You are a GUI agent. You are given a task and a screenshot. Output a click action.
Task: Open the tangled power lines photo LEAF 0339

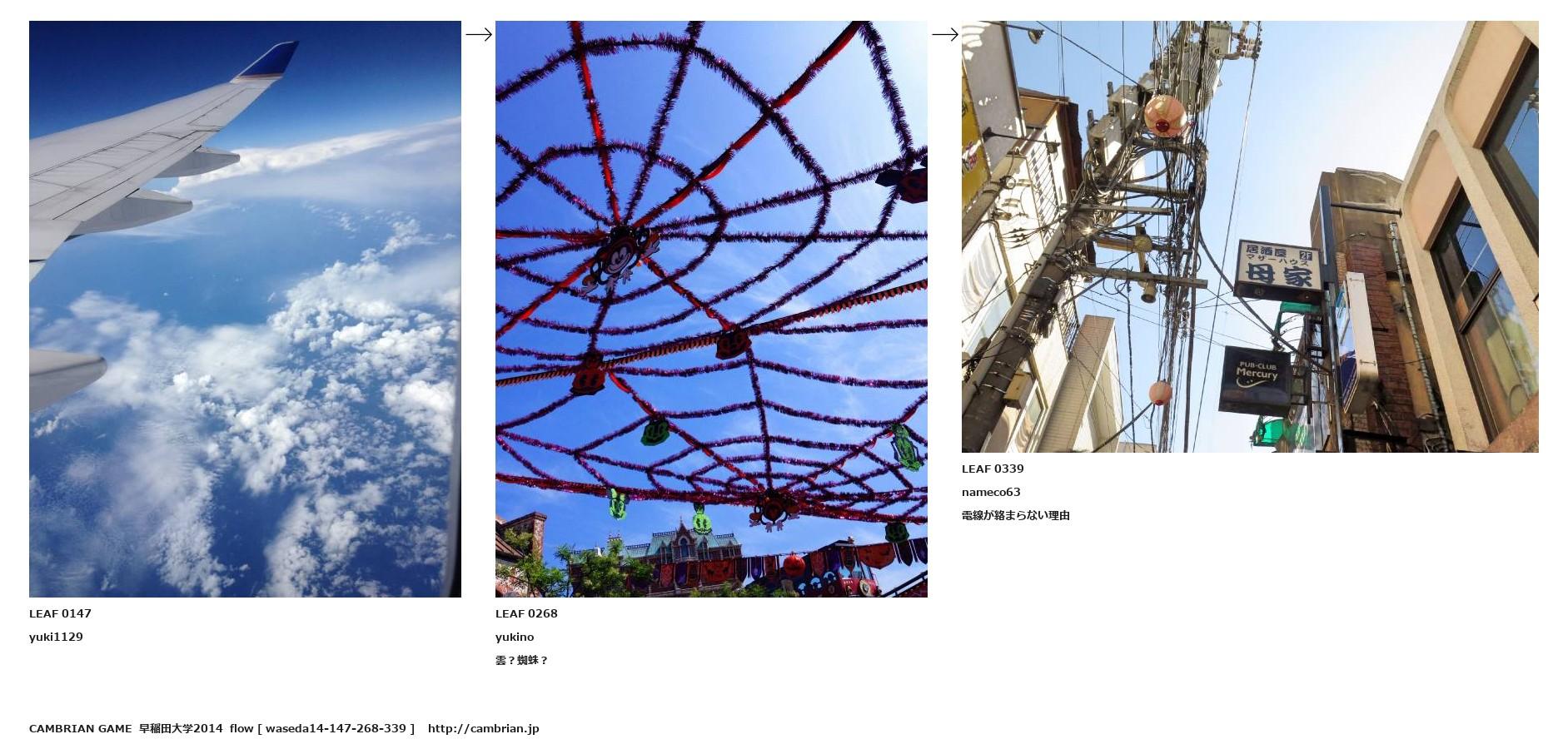coord(1249,236)
